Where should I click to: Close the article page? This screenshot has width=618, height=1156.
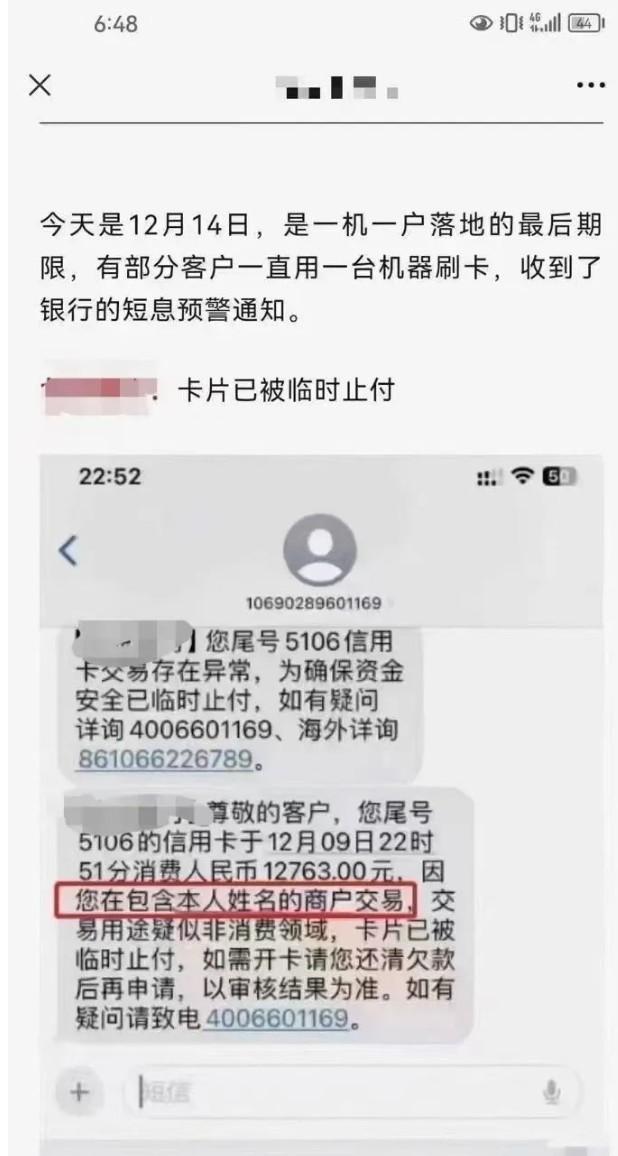coord(40,85)
